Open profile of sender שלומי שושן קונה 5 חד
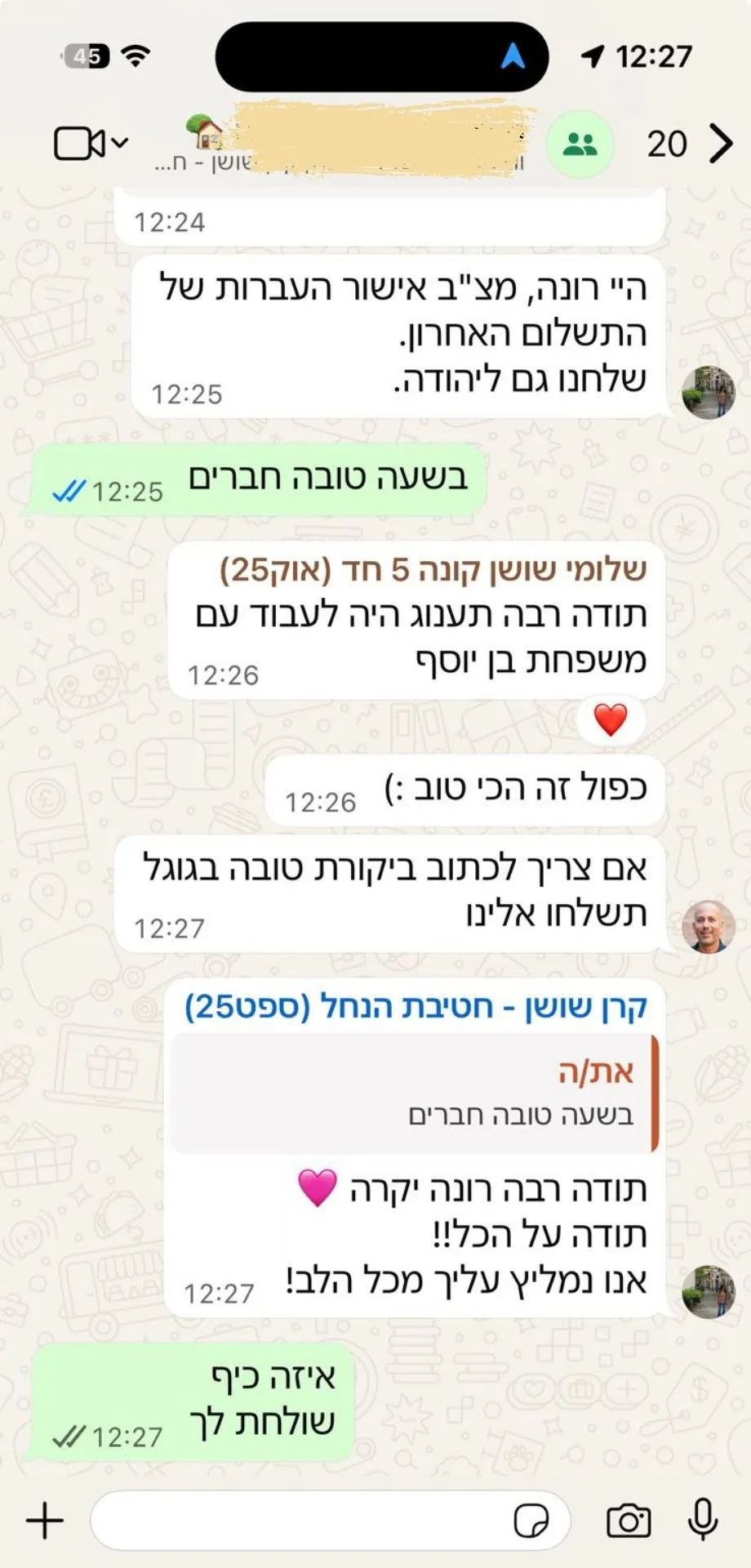Image resolution: width=751 pixels, height=1568 pixels. coord(433,569)
